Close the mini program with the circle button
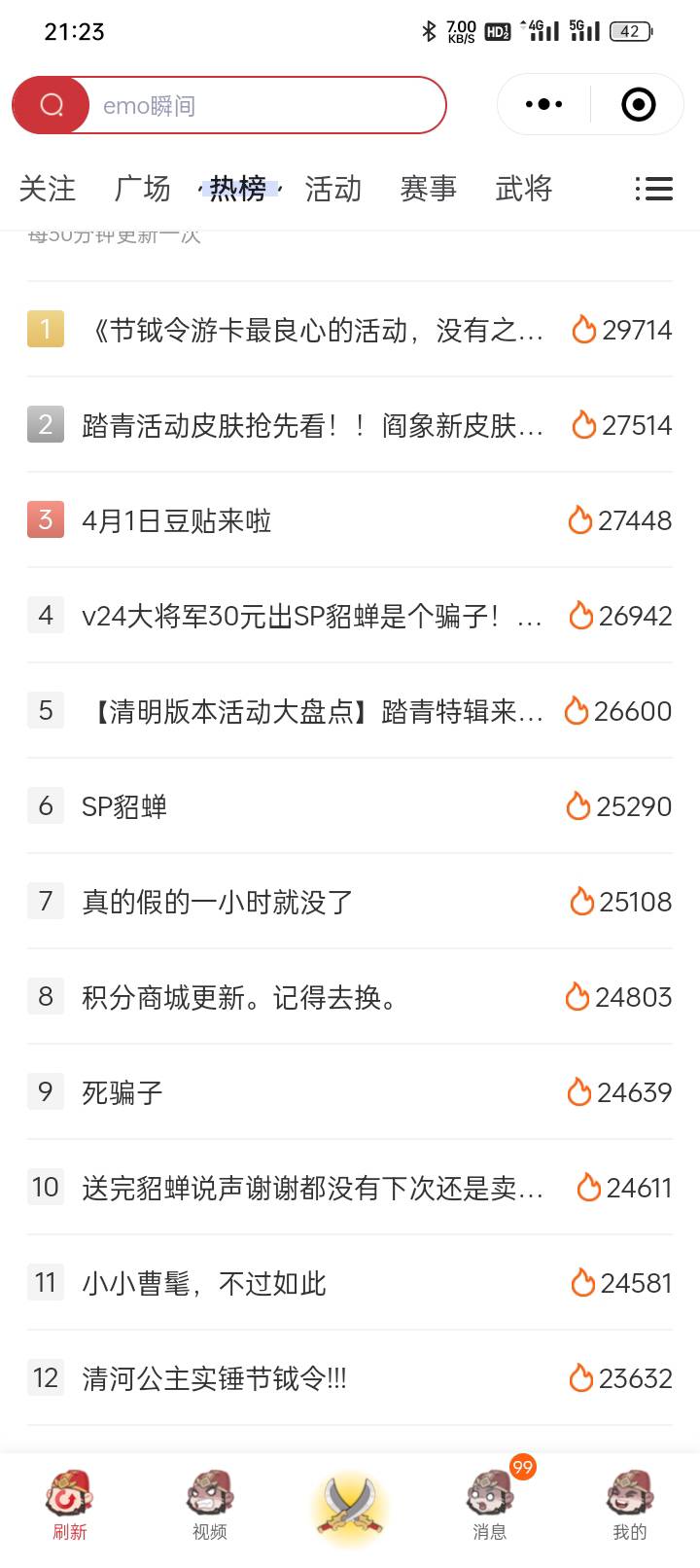This screenshot has height=1568, width=700. 638,104
